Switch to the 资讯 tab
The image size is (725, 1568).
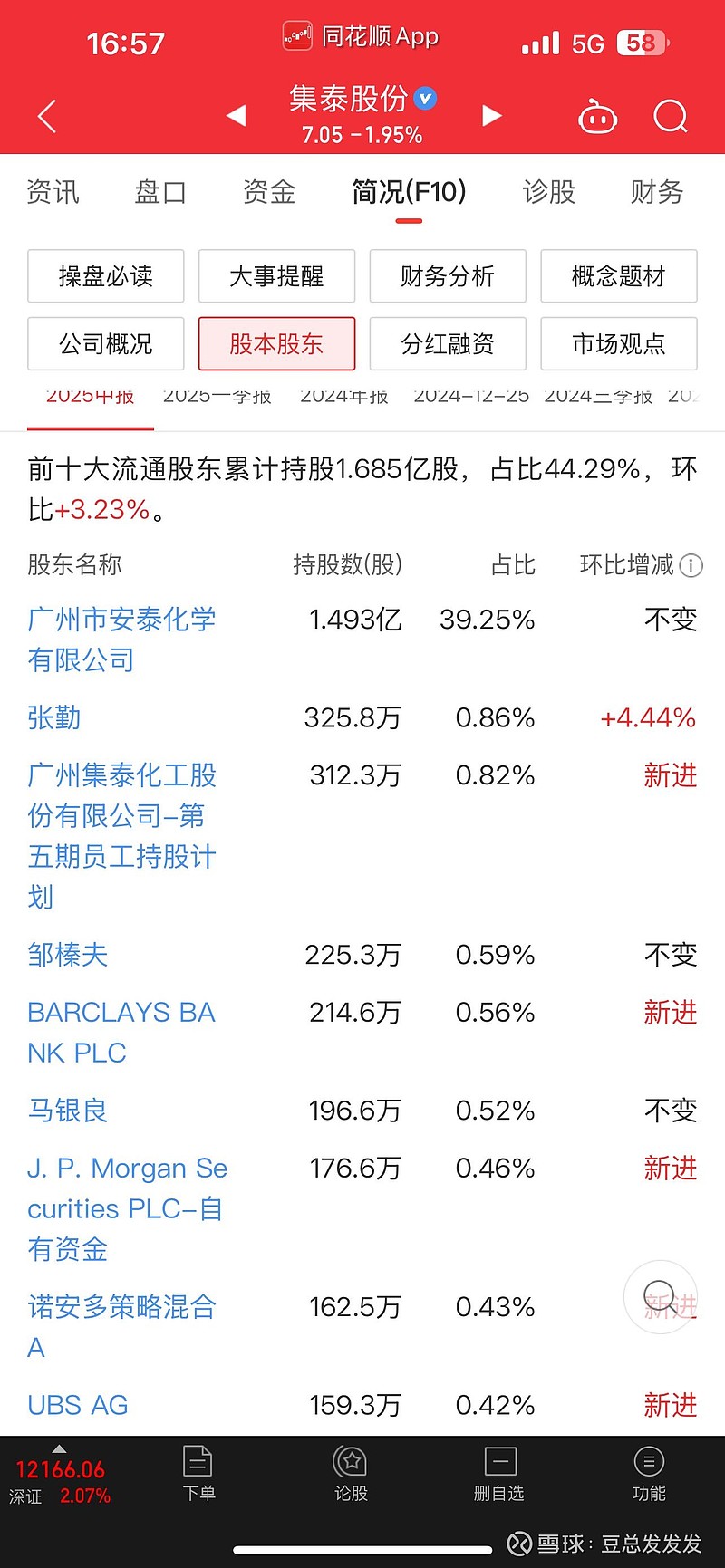click(x=53, y=192)
